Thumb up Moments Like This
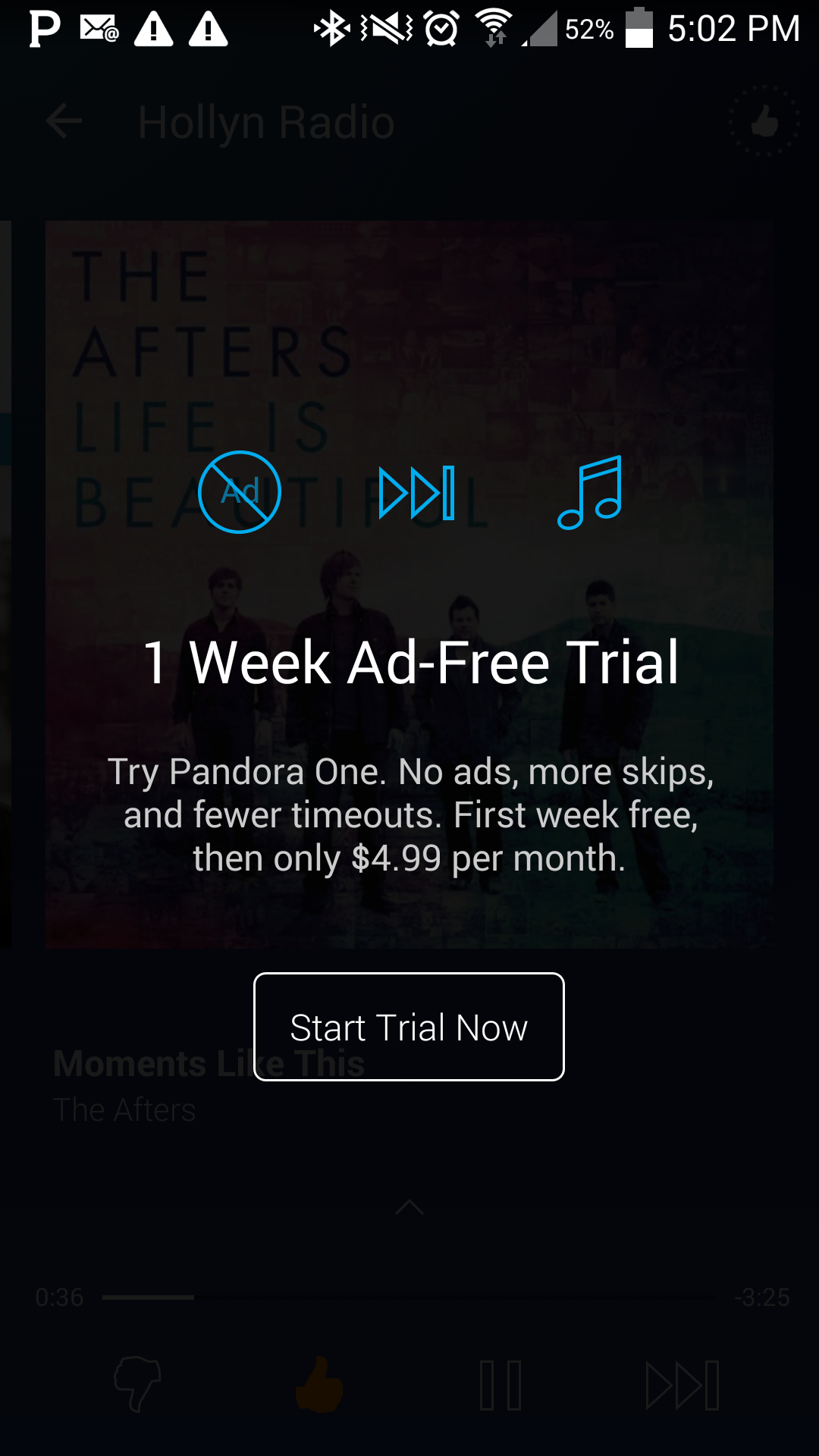Screen dimensions: 819x1456 (x=318, y=1384)
